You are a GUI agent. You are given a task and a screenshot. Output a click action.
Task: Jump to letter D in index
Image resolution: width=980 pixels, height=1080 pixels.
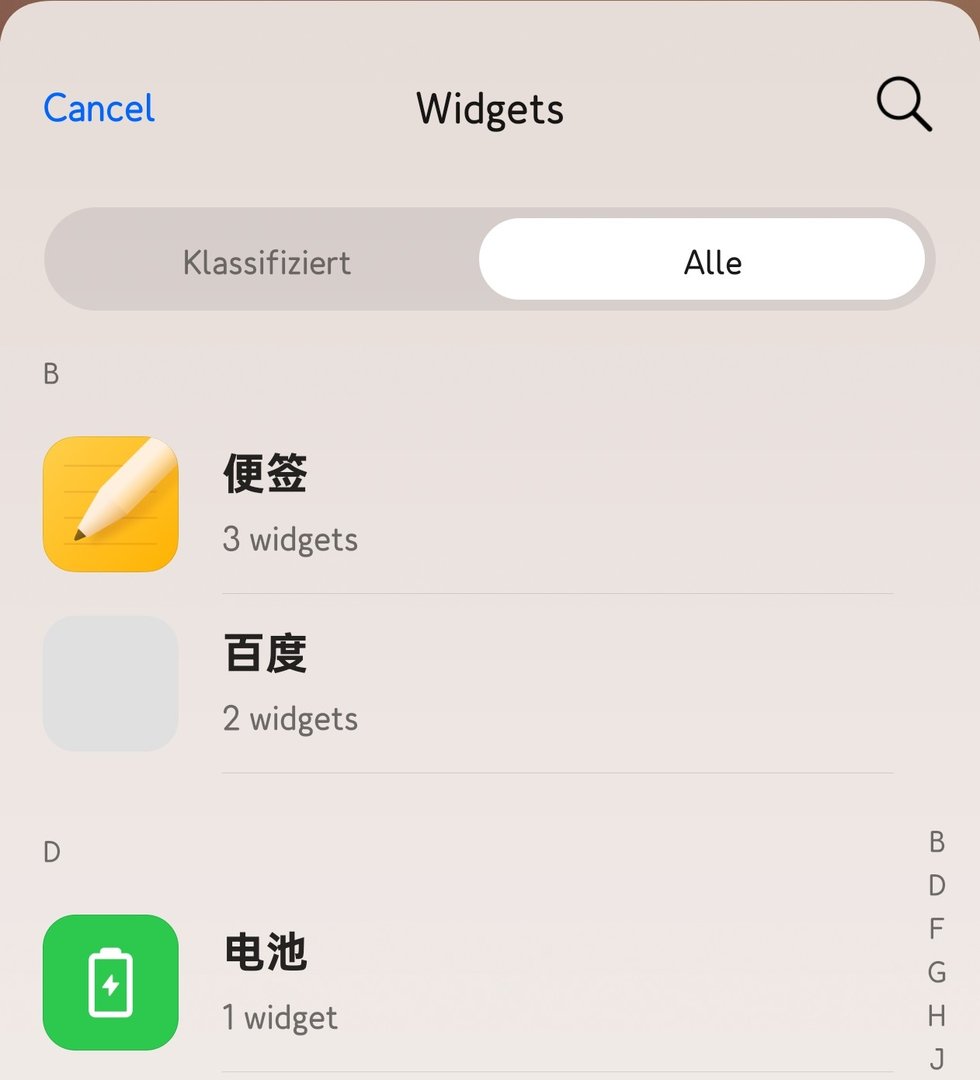coord(937,885)
